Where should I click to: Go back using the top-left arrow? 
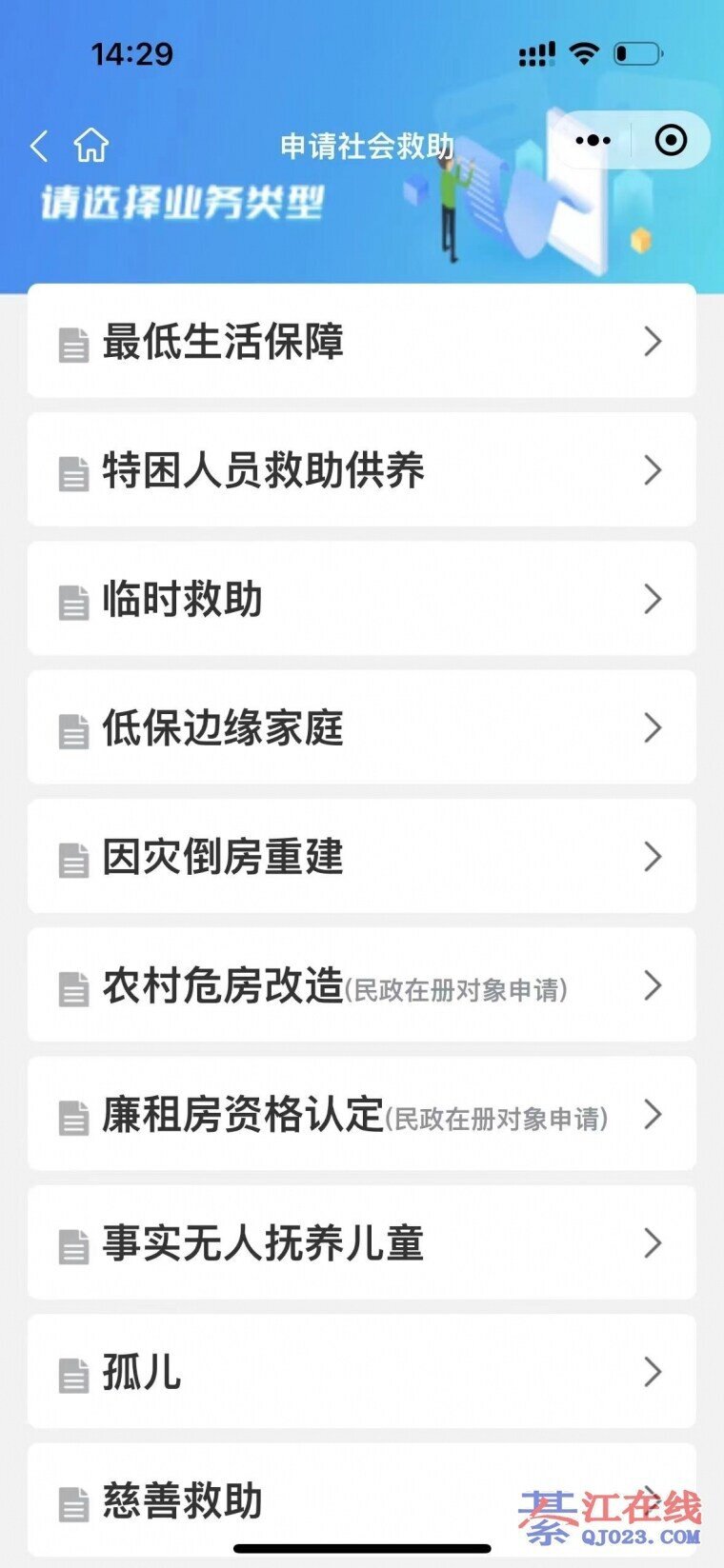click(39, 147)
